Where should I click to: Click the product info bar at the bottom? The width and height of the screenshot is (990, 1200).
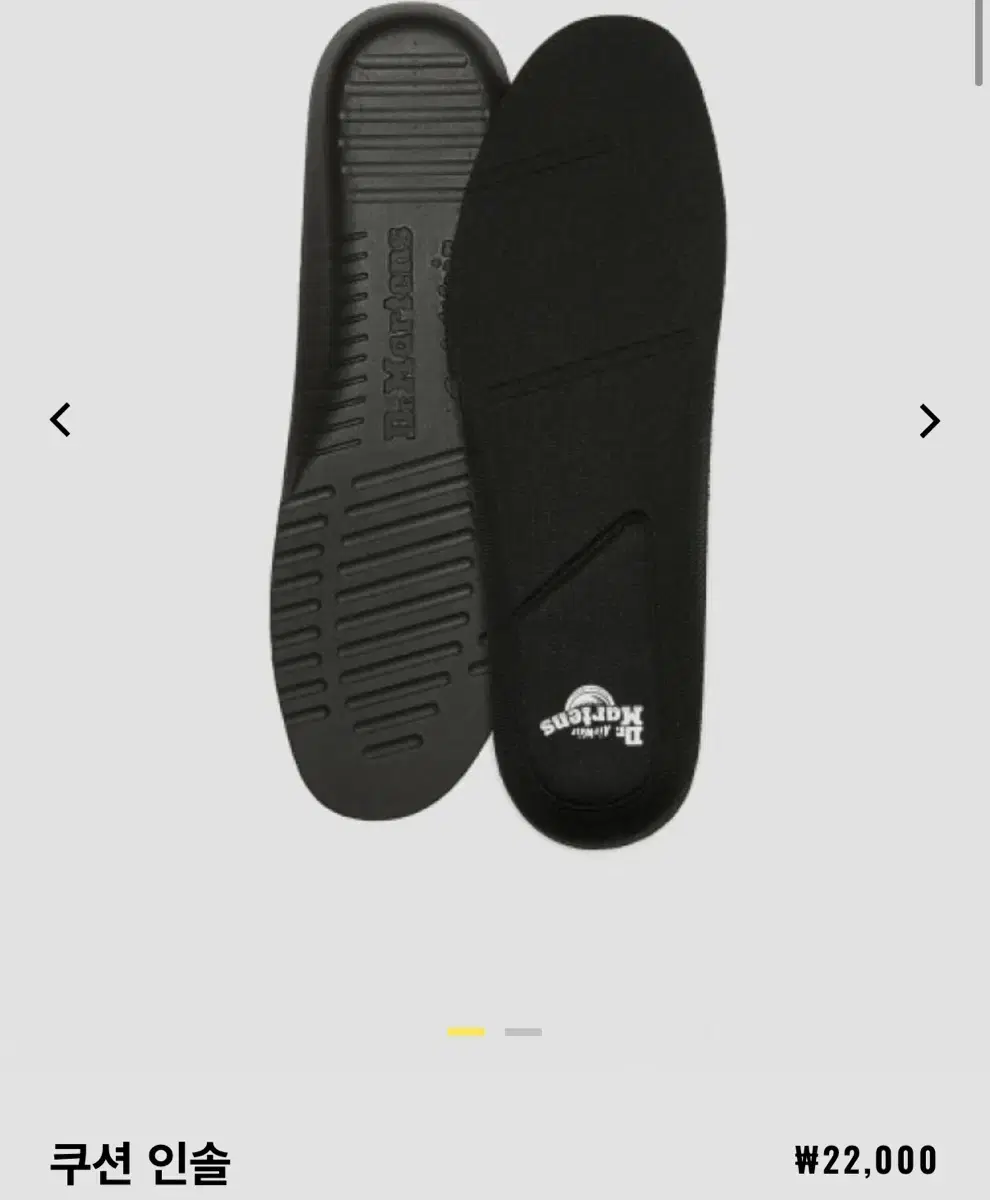(495, 1163)
